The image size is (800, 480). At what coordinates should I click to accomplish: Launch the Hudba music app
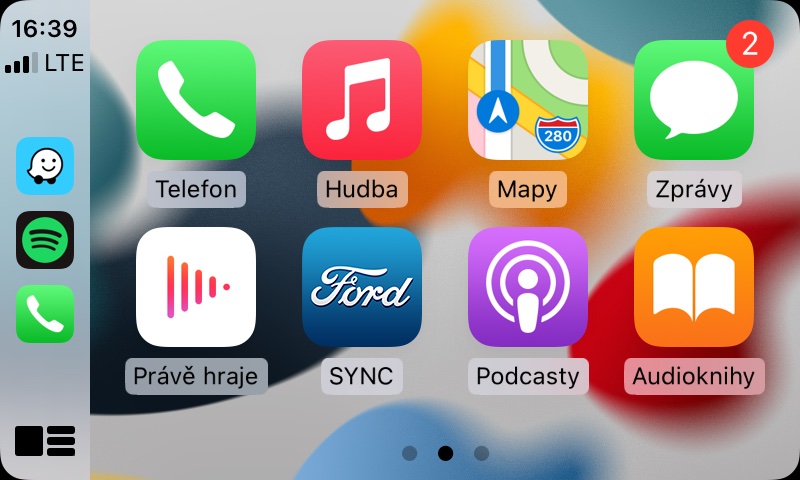pos(362,100)
